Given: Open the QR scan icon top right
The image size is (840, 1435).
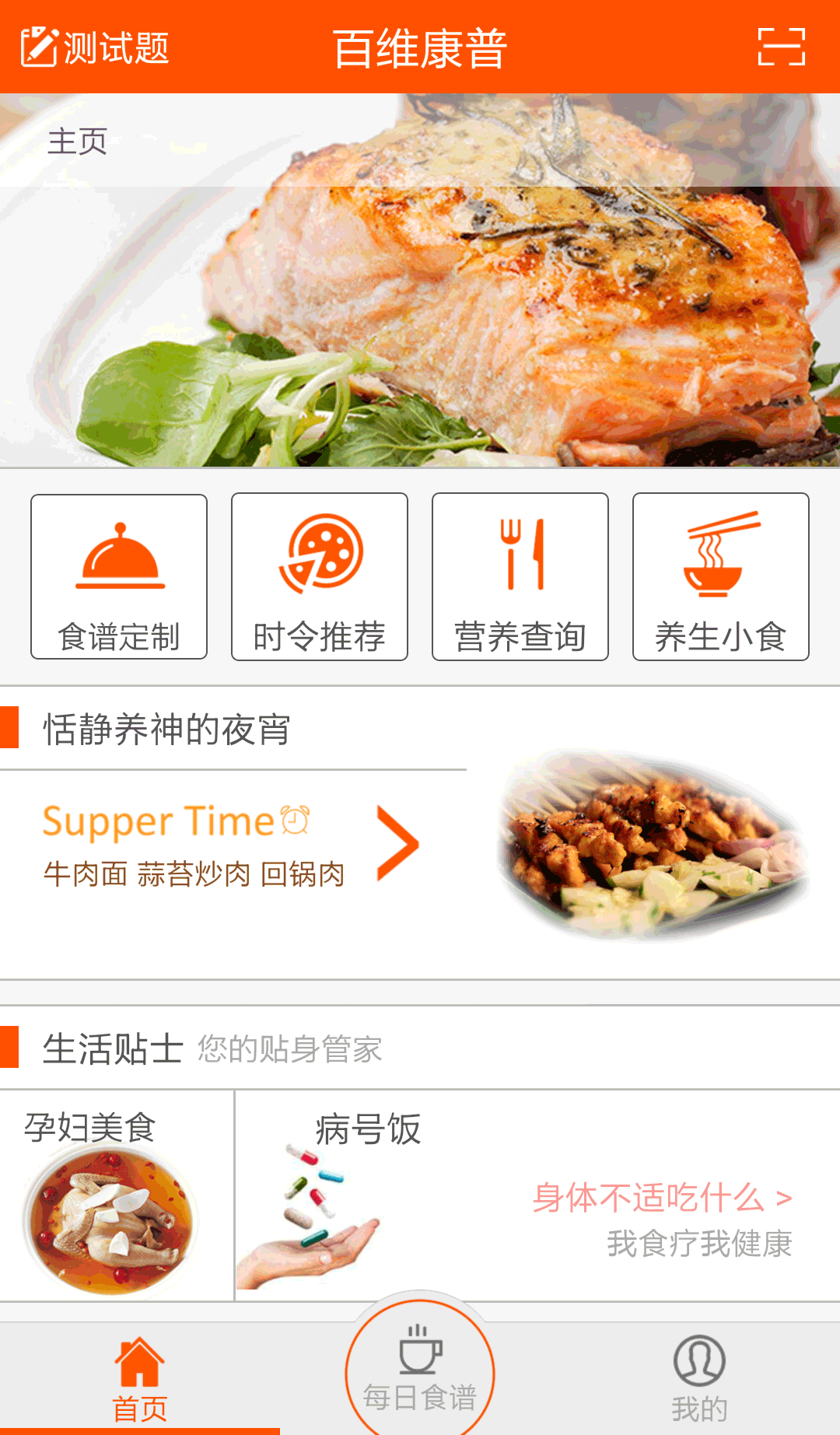Looking at the screenshot, I should coord(783,47).
